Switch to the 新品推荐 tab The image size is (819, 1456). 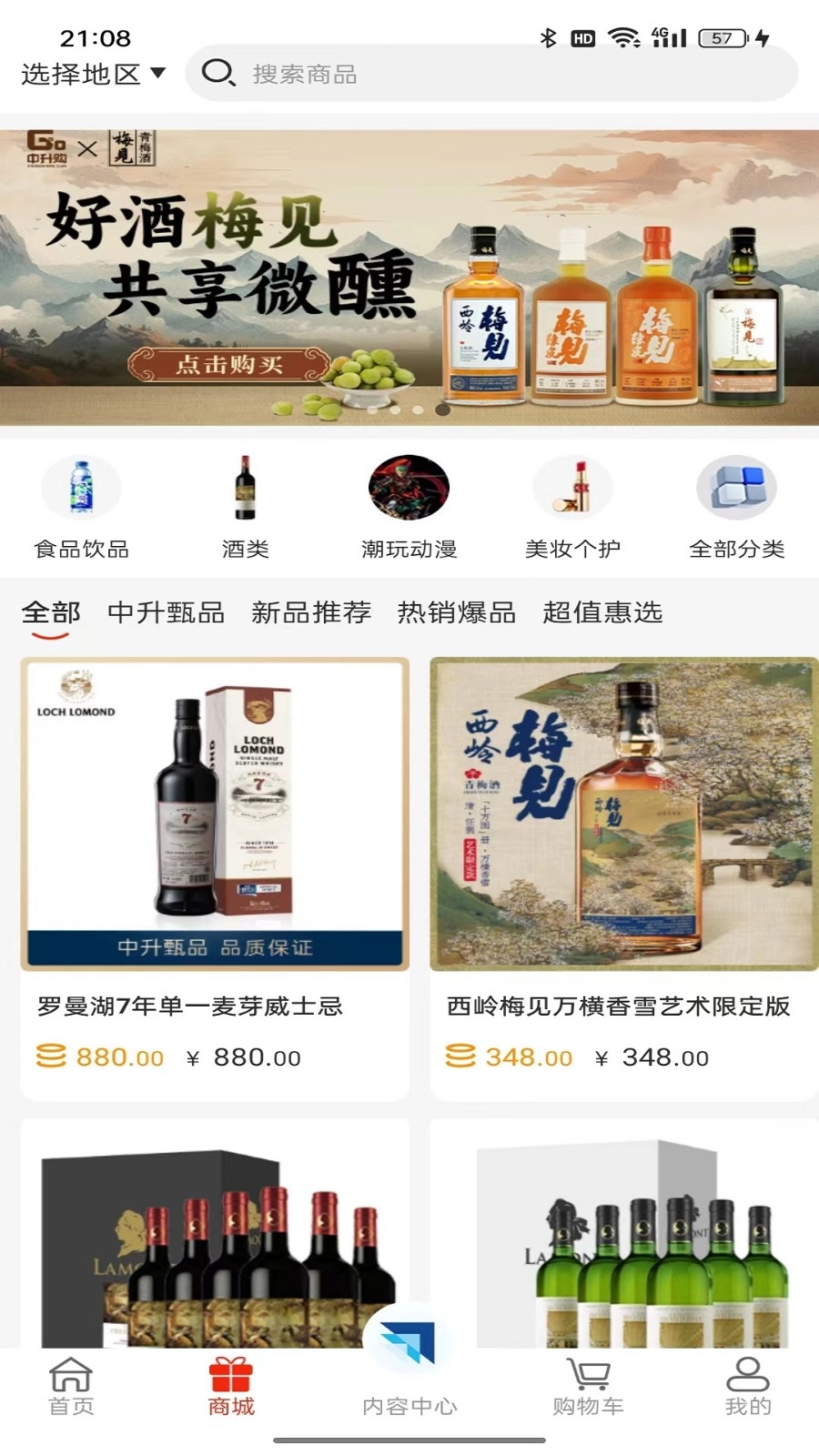point(310,612)
